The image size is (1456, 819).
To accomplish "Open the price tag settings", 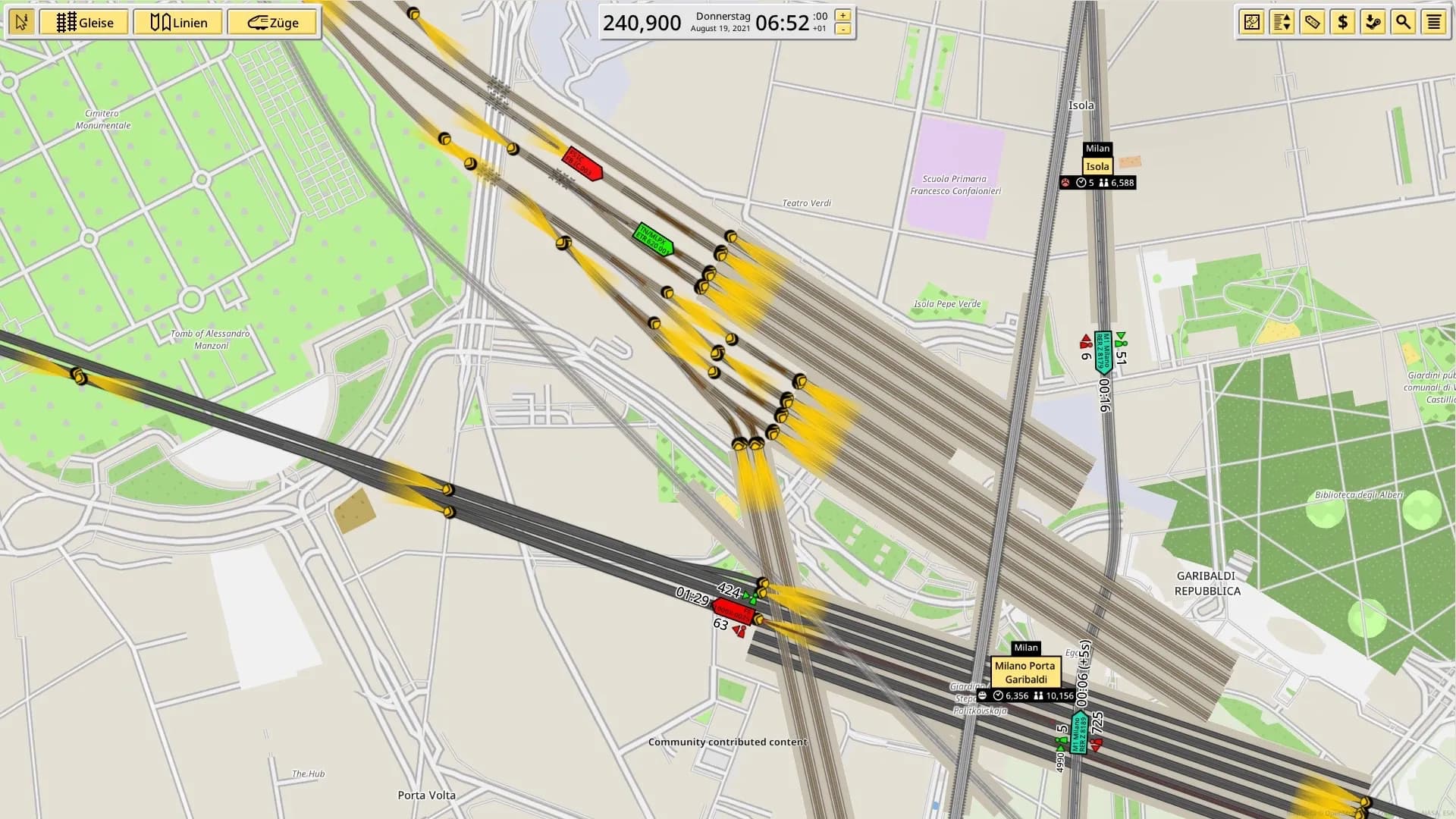I will 1313,22.
